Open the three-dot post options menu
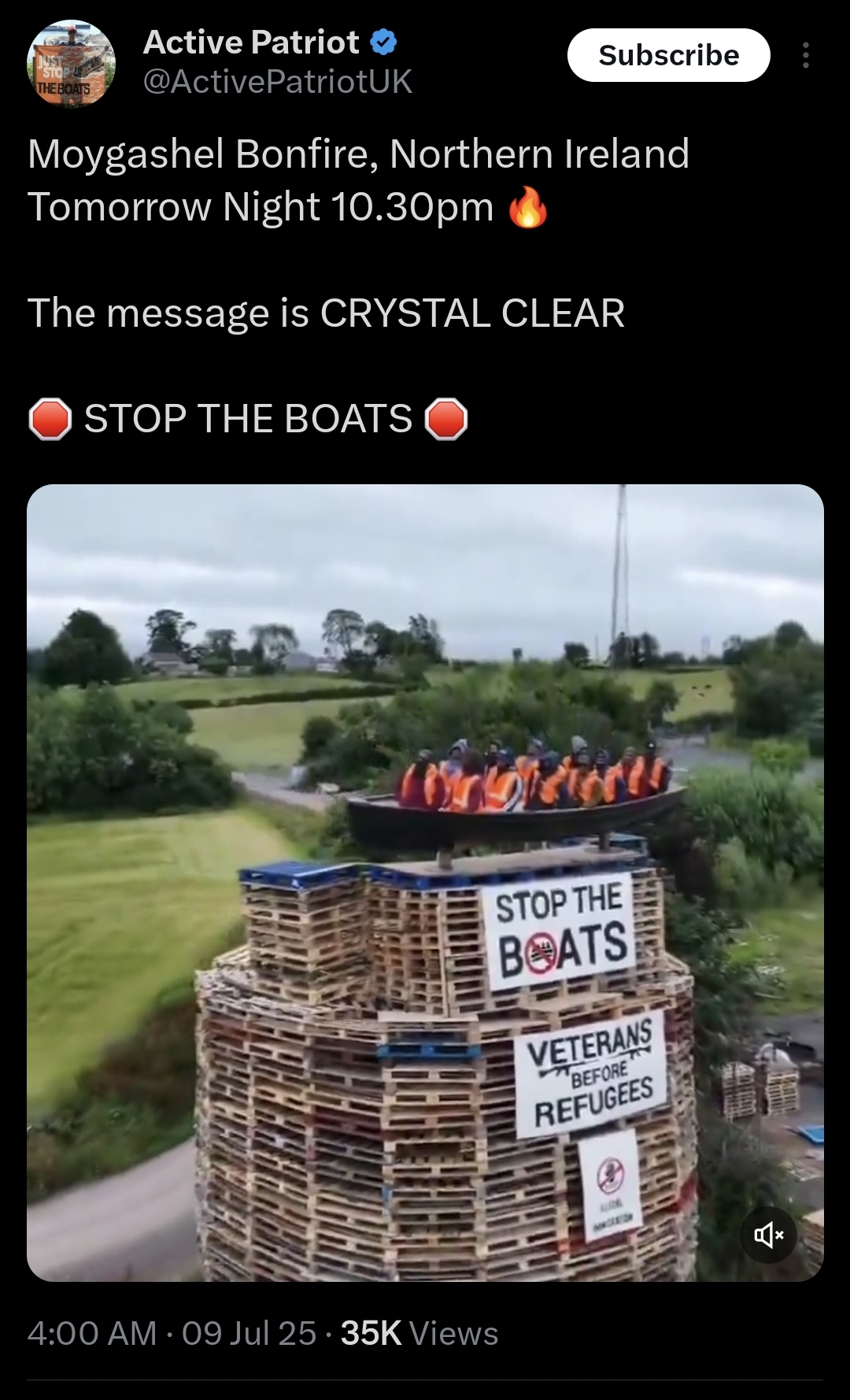850x1400 pixels. point(805,55)
